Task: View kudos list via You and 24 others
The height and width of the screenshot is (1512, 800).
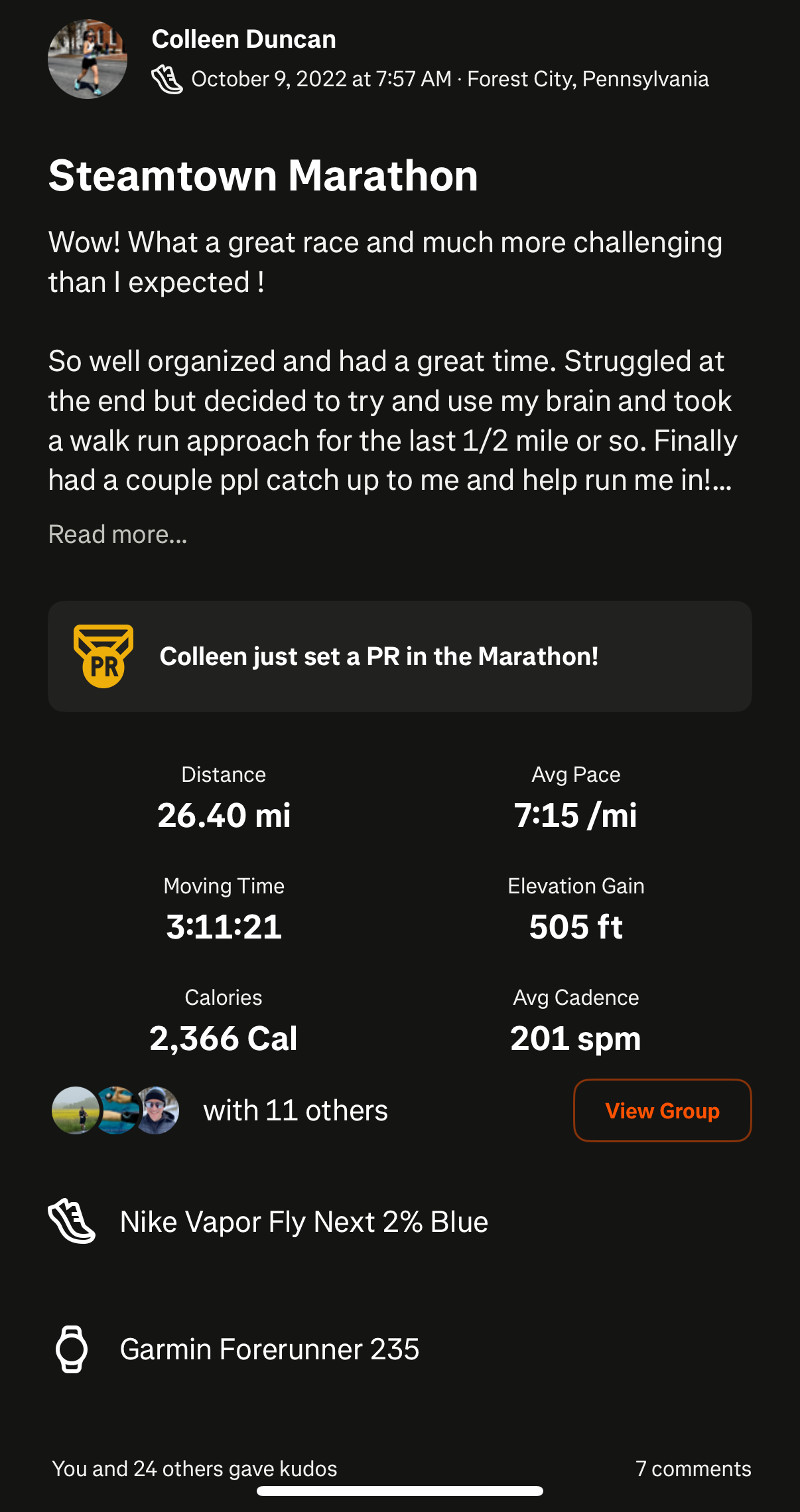Action: pyautogui.click(x=195, y=1468)
